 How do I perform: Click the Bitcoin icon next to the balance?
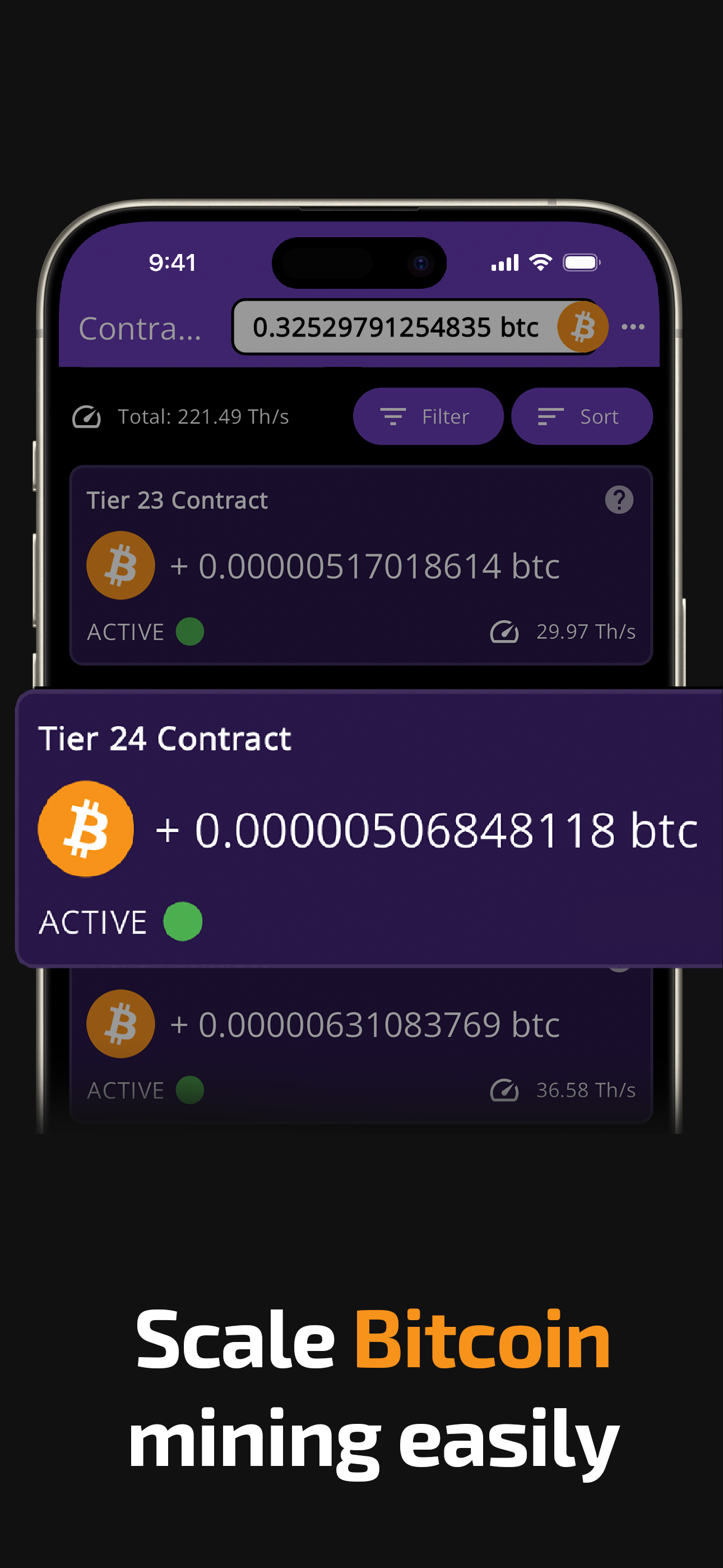pyautogui.click(x=583, y=327)
